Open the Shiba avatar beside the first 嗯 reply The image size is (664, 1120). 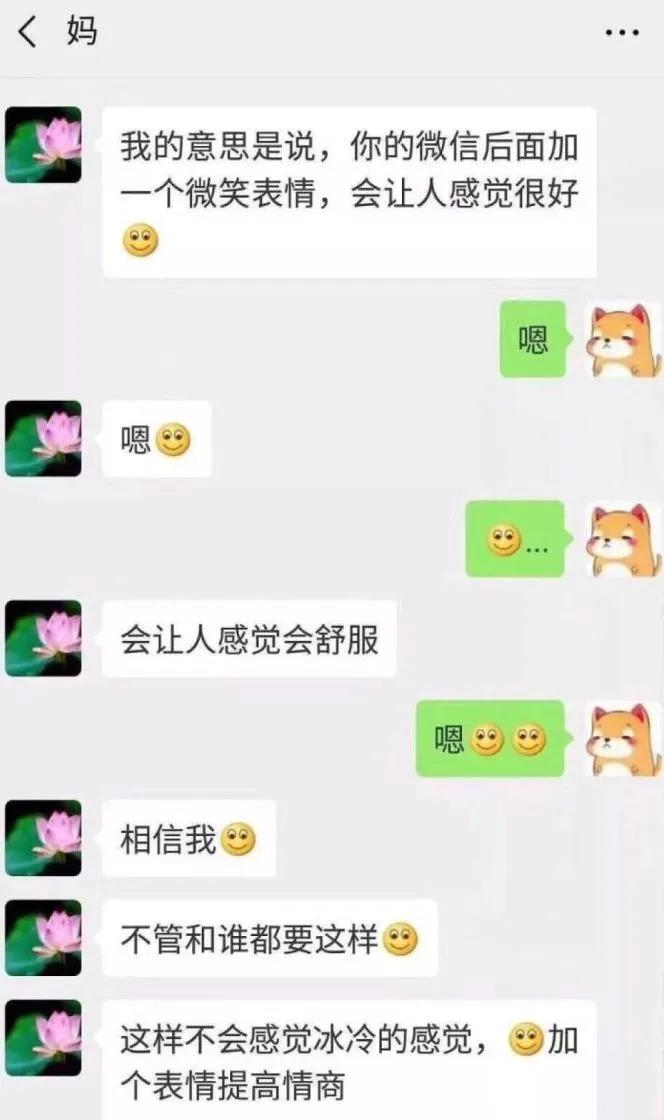tap(623, 340)
